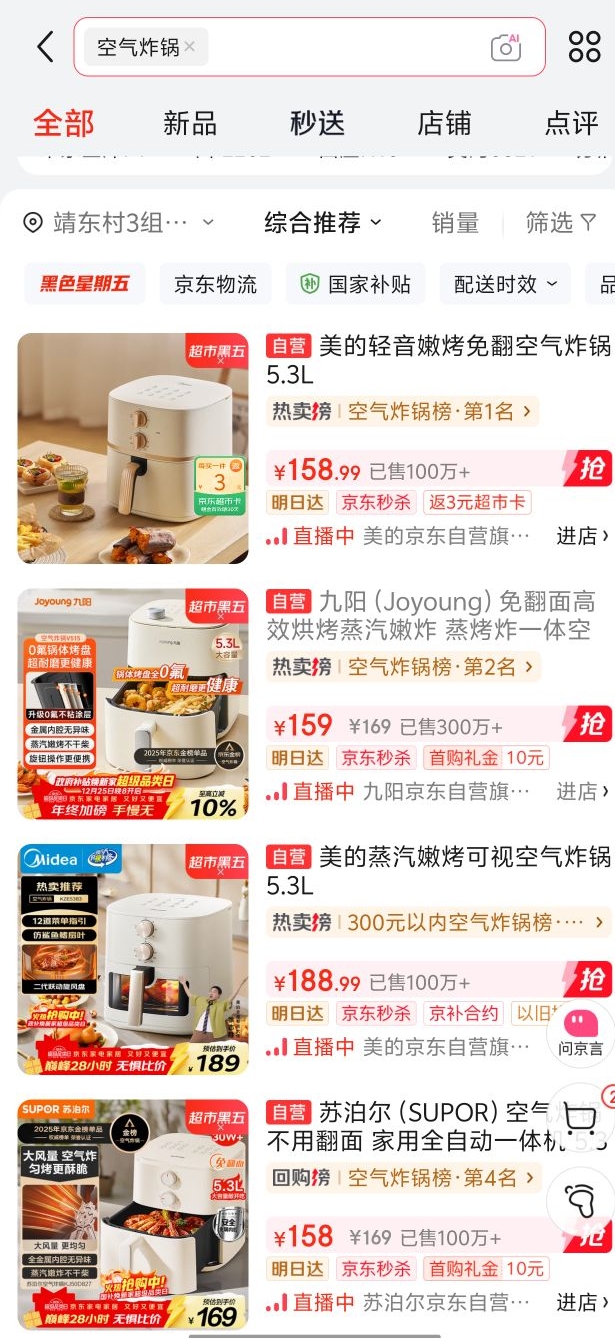Remove the 空气炸锅 search keyword
This screenshot has height=1338, width=615.
[190, 47]
